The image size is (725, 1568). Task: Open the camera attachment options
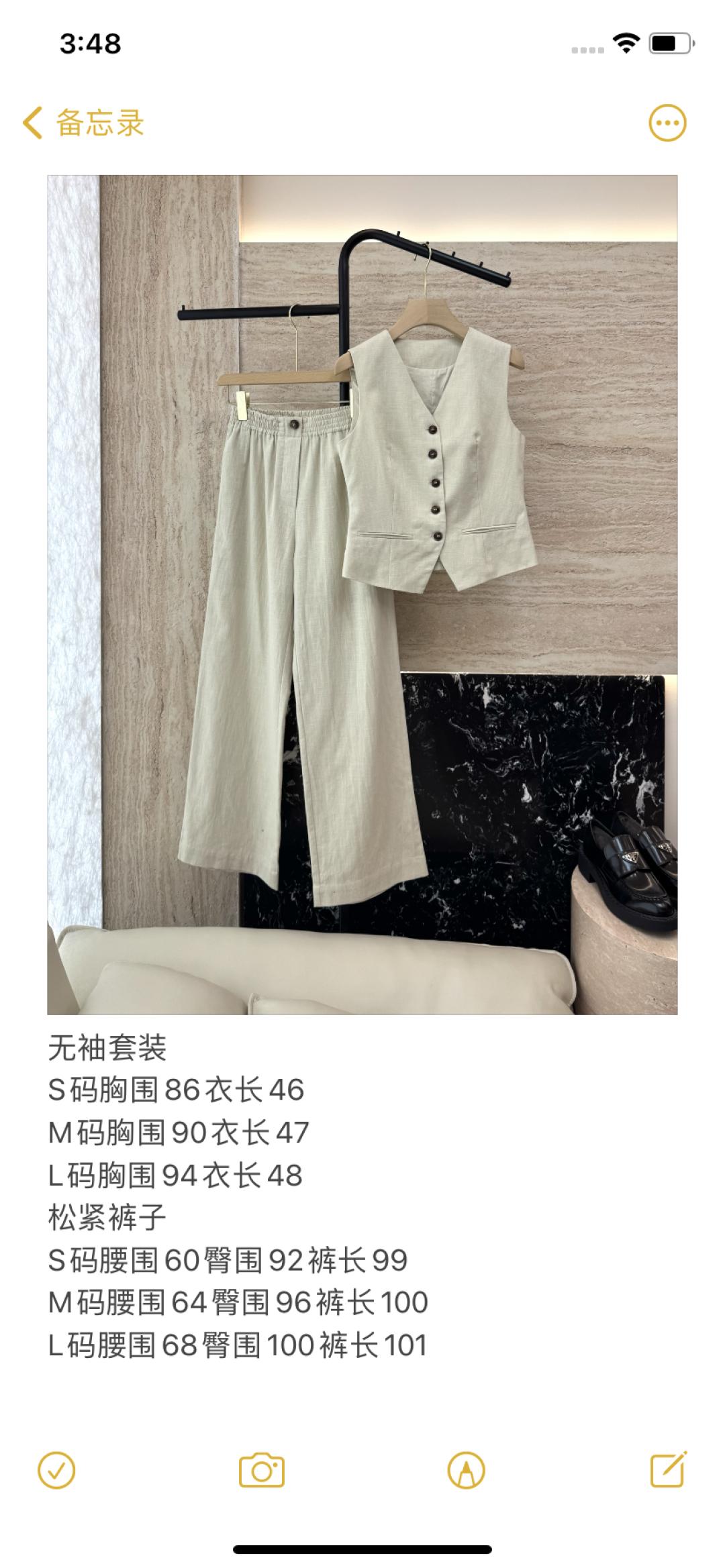pyautogui.click(x=262, y=1471)
